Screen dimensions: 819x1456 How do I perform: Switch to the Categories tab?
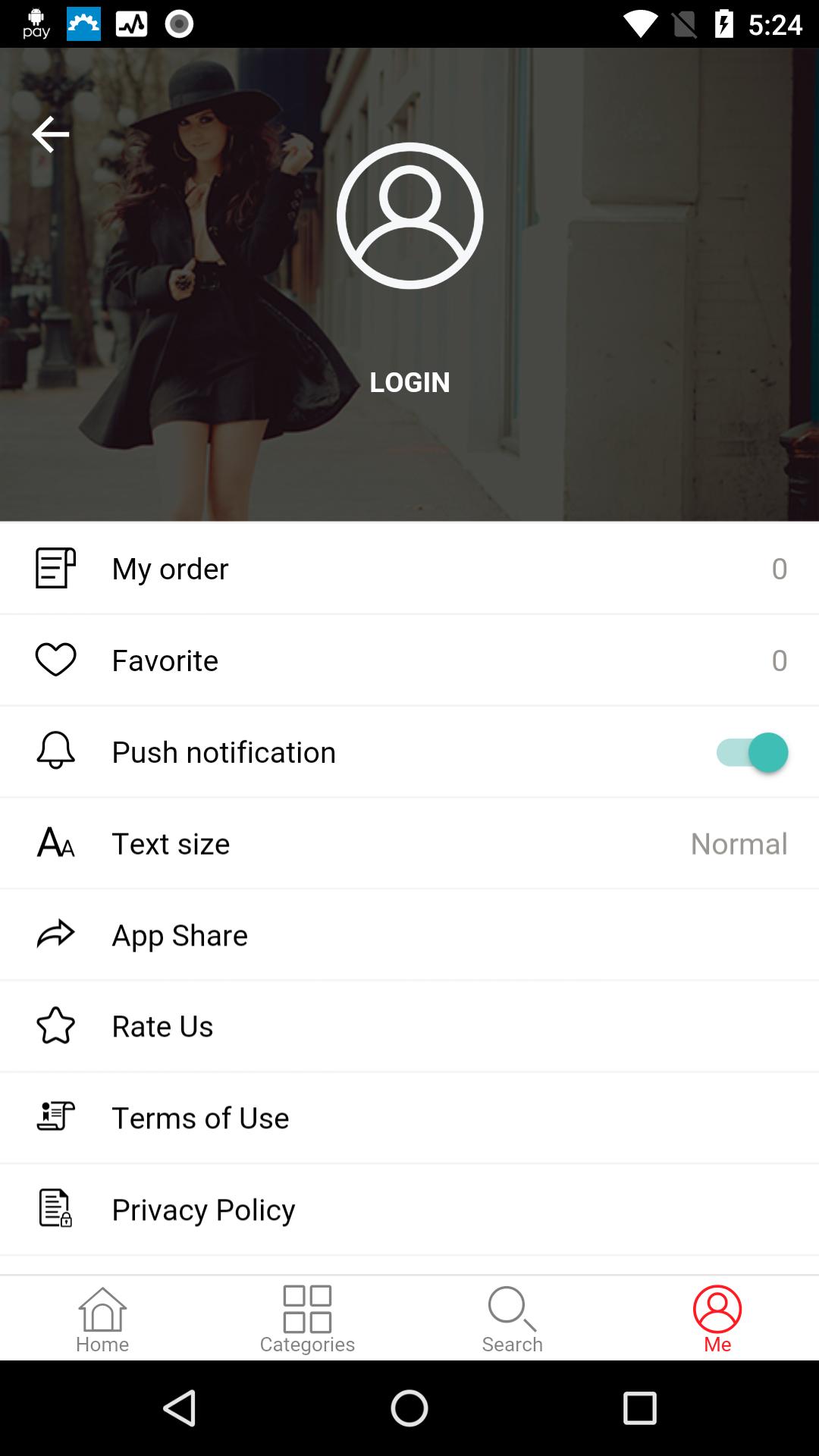(x=307, y=1319)
